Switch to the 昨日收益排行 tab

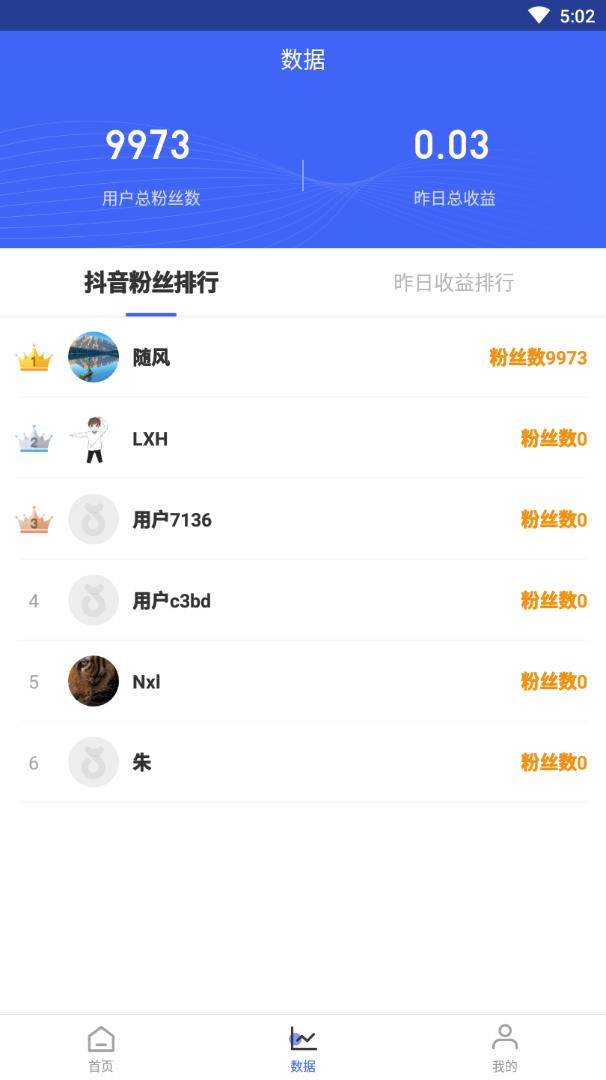(454, 283)
